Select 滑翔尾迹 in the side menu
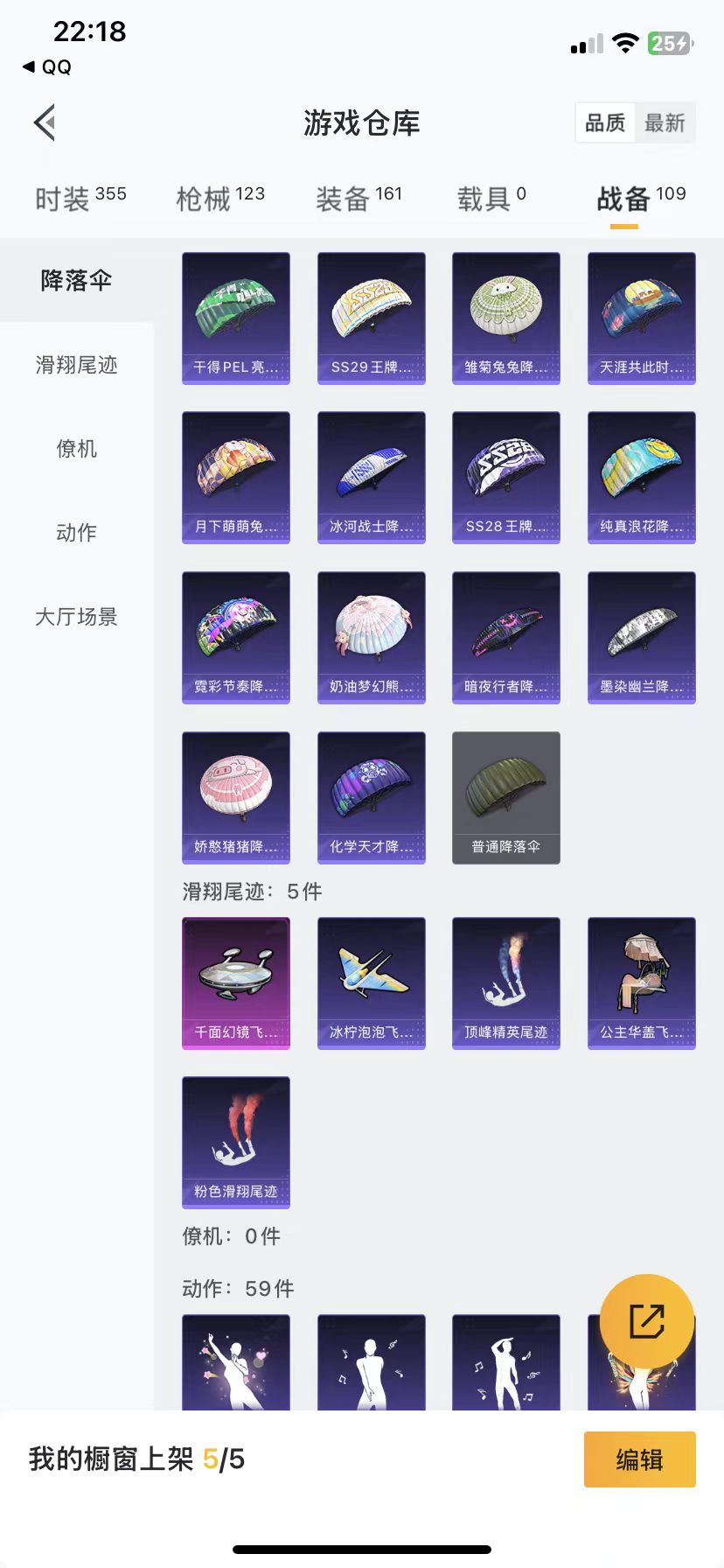Viewport: 724px width, 1568px height. click(x=77, y=365)
